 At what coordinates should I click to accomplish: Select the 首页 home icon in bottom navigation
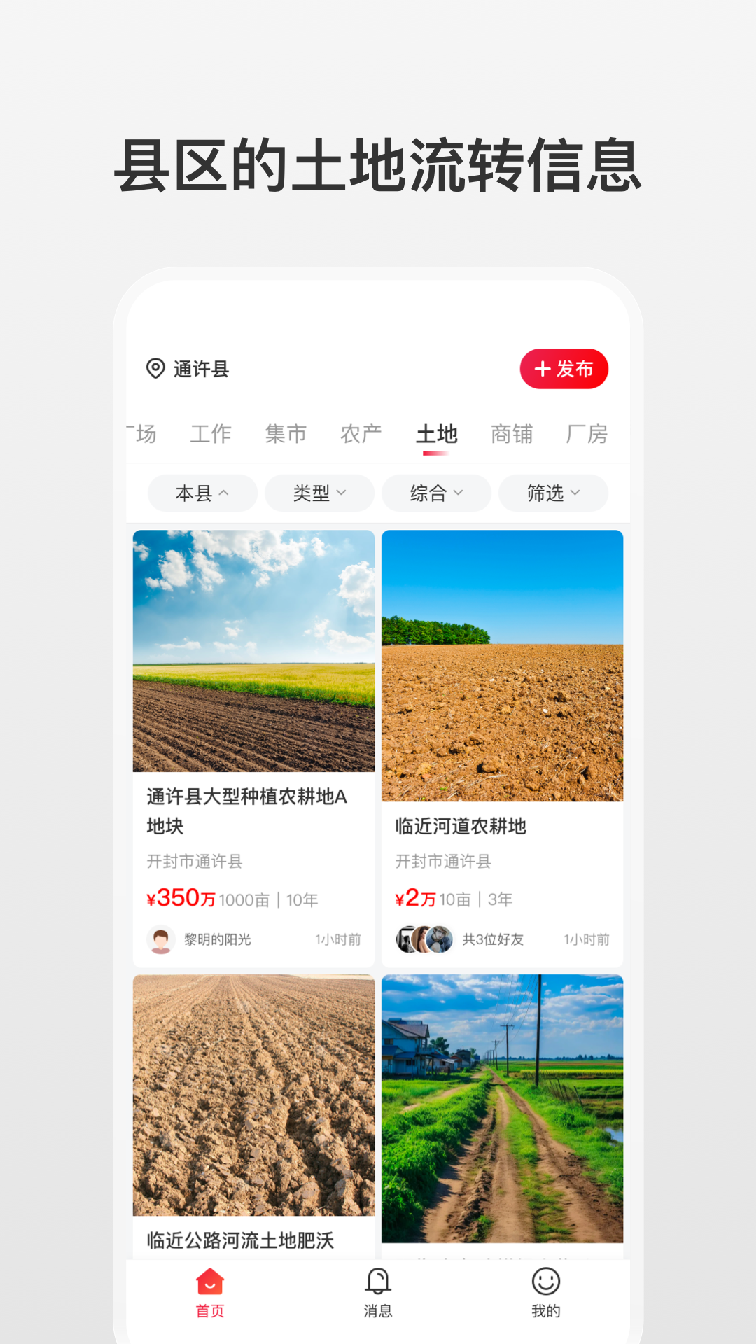coord(208,1280)
